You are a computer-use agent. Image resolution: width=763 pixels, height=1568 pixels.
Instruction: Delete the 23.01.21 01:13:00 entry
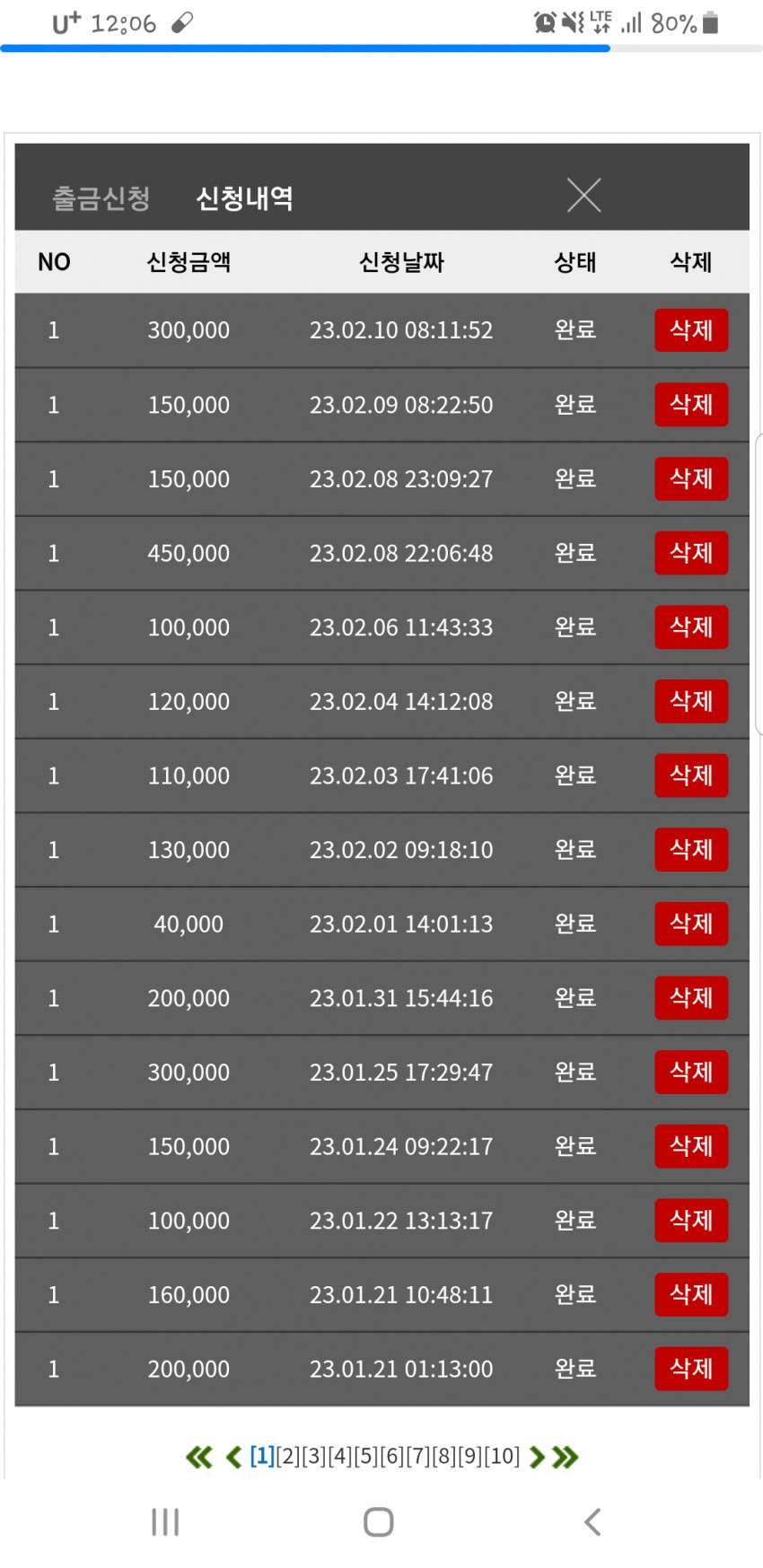691,1369
